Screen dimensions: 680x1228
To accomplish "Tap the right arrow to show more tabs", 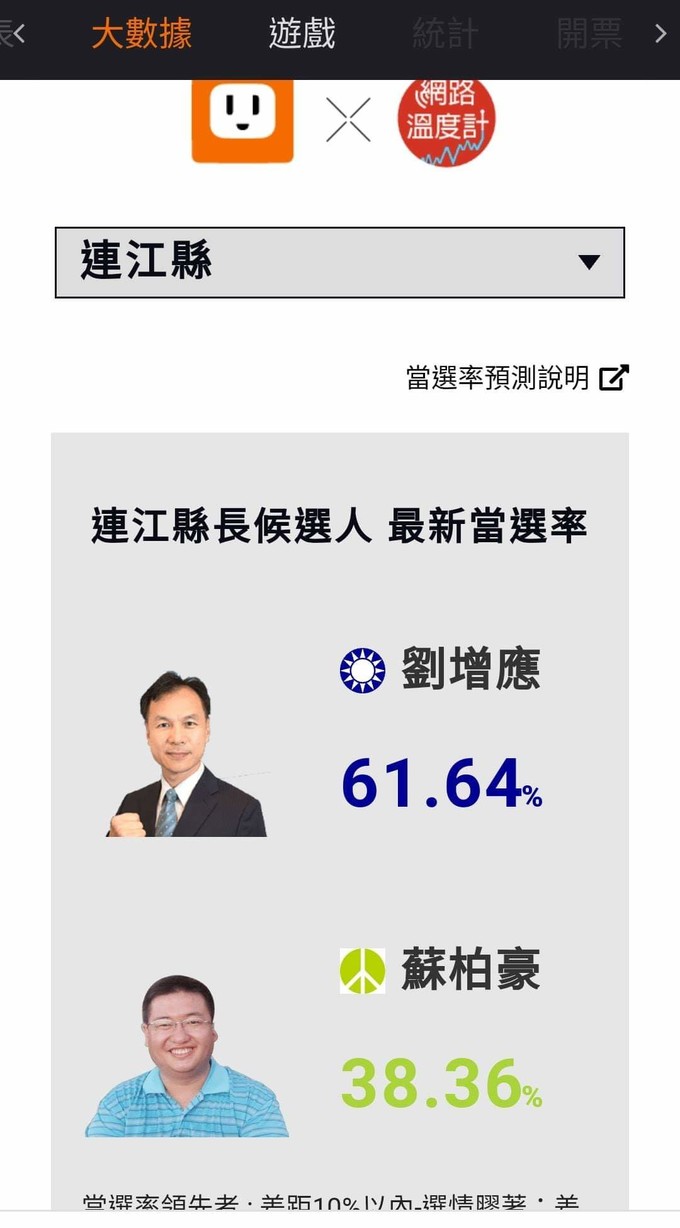I will click(660, 34).
